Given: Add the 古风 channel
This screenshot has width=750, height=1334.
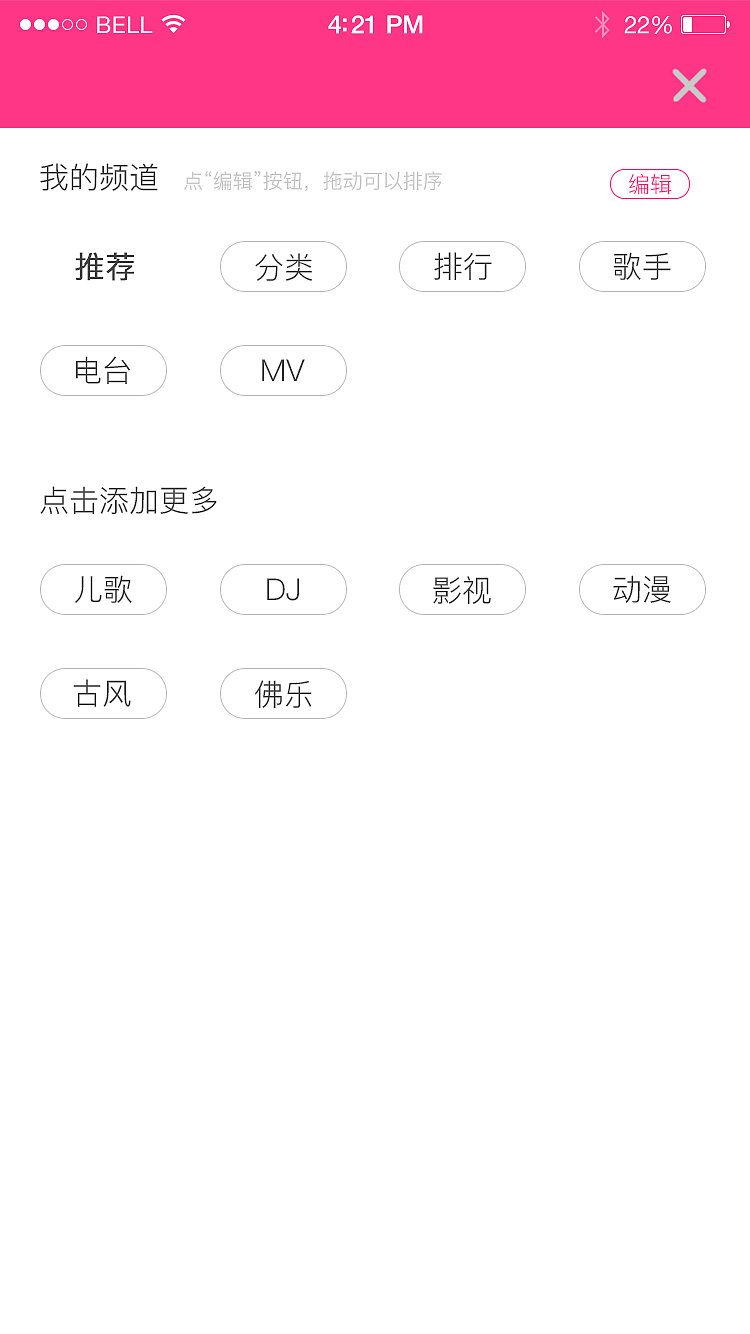Looking at the screenshot, I should [103, 694].
